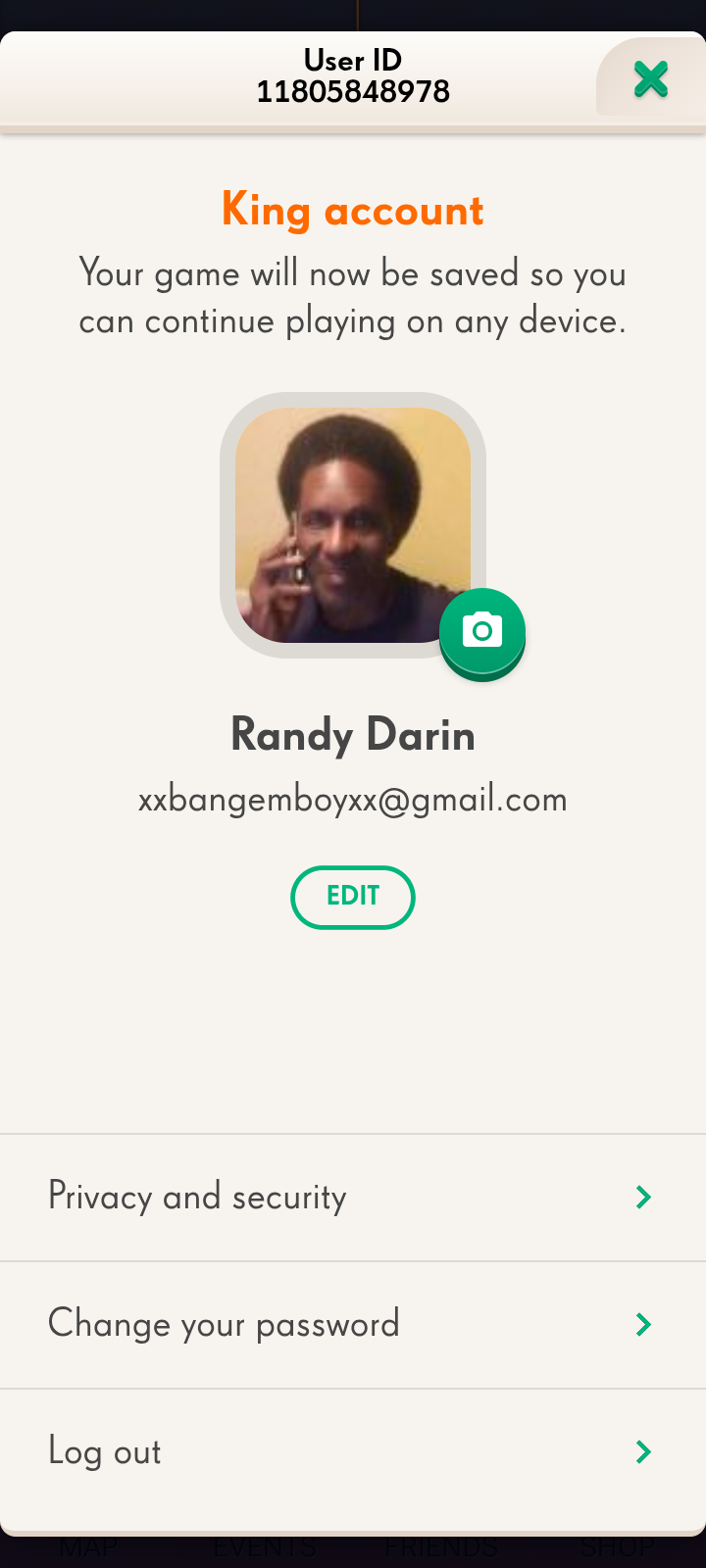Select Log out
Screen dimensions: 706x1568
pos(352,1452)
